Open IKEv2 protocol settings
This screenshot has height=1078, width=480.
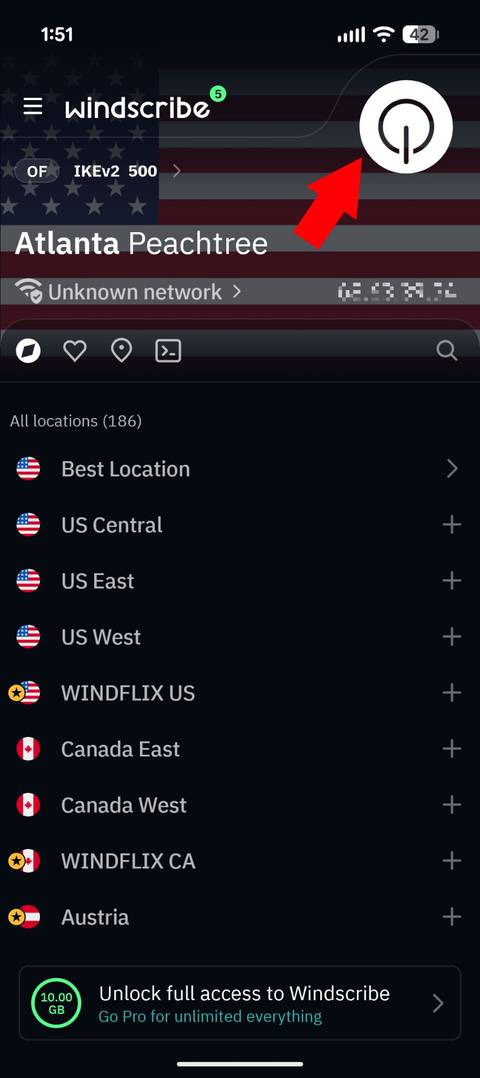[127, 171]
